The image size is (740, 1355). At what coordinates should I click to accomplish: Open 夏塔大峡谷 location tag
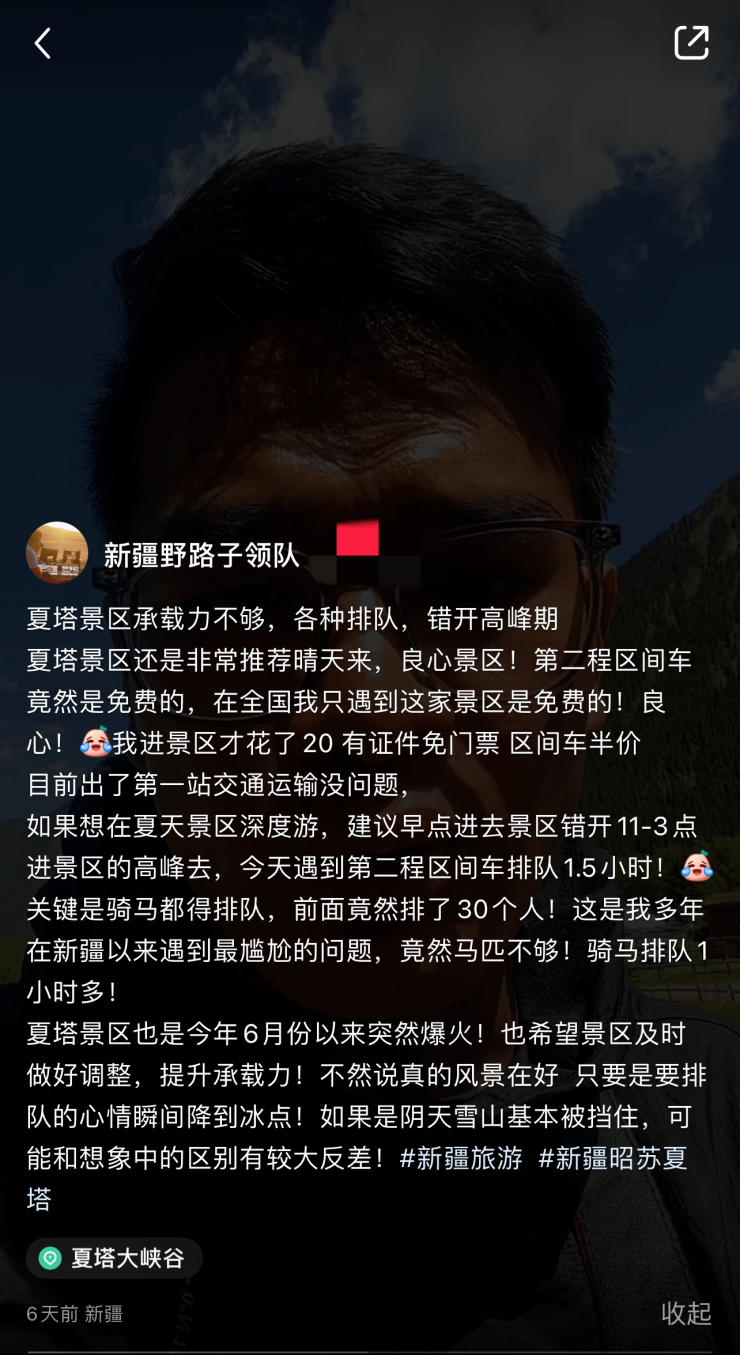[114, 1258]
